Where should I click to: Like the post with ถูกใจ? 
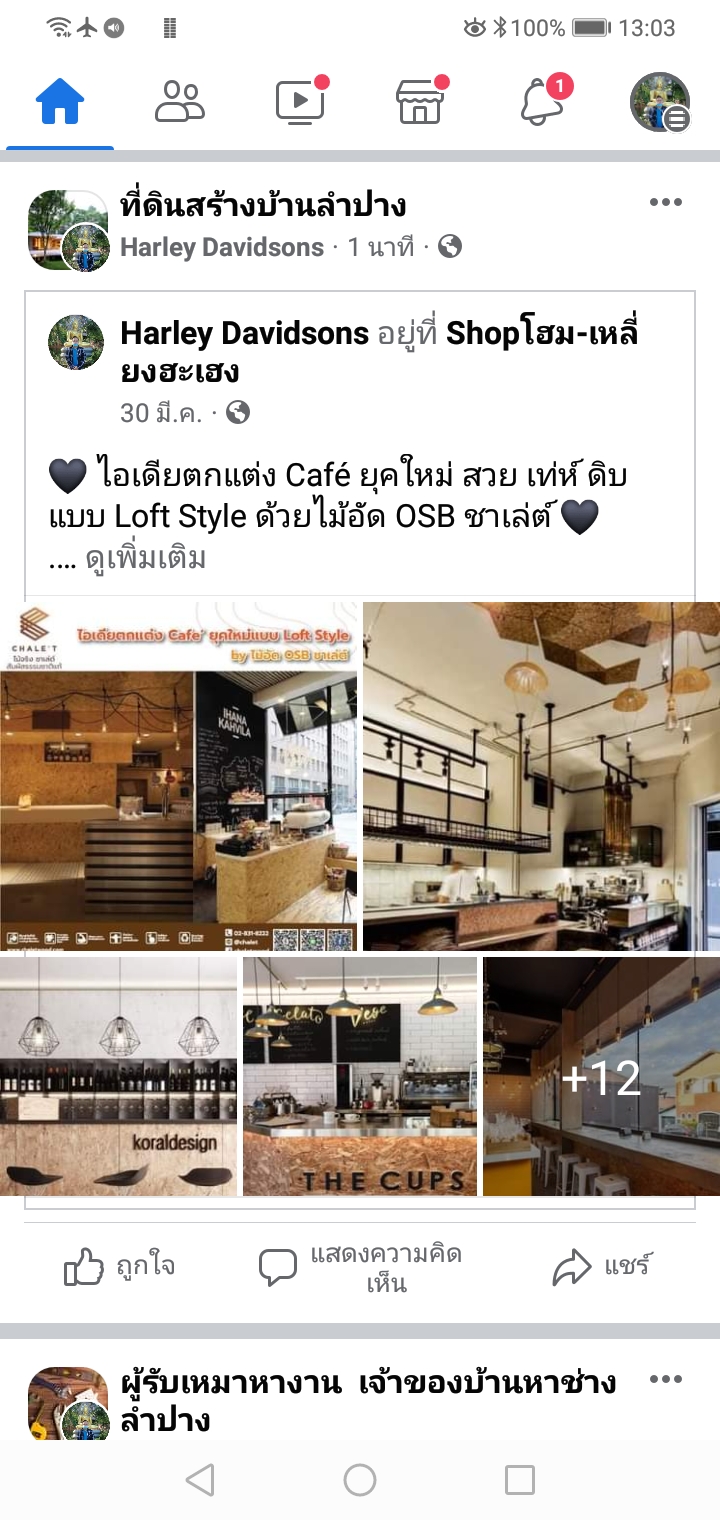click(x=120, y=1267)
